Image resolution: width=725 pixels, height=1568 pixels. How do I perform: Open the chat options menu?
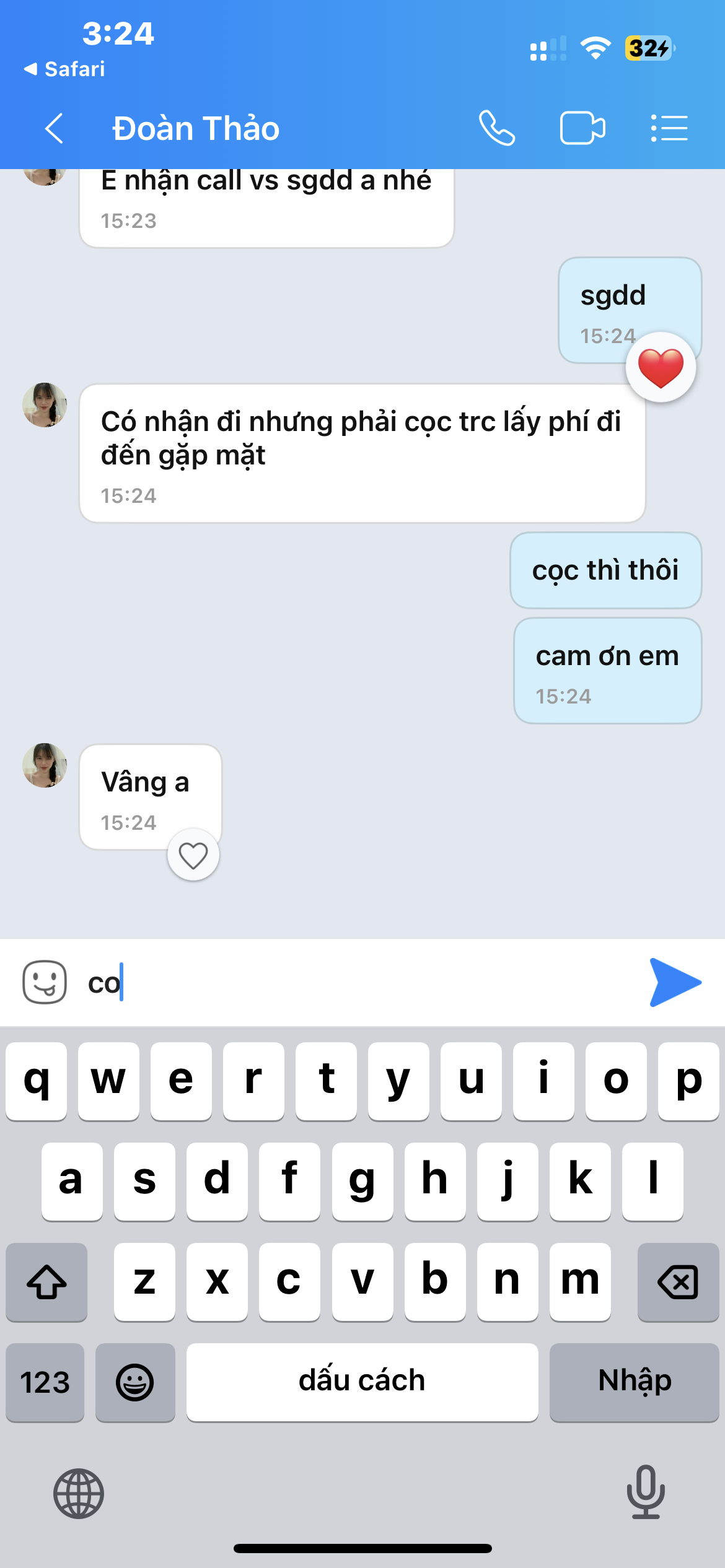[x=669, y=128]
